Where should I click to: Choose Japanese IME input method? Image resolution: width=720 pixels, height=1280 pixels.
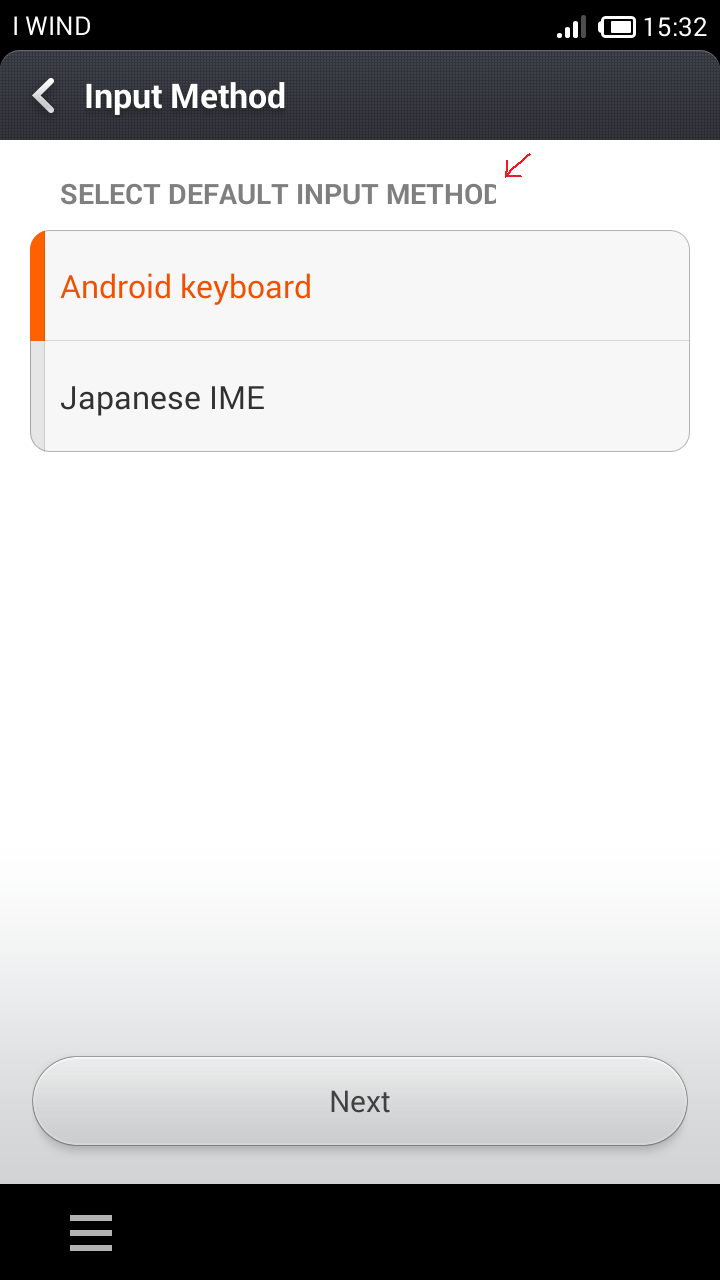tap(360, 397)
